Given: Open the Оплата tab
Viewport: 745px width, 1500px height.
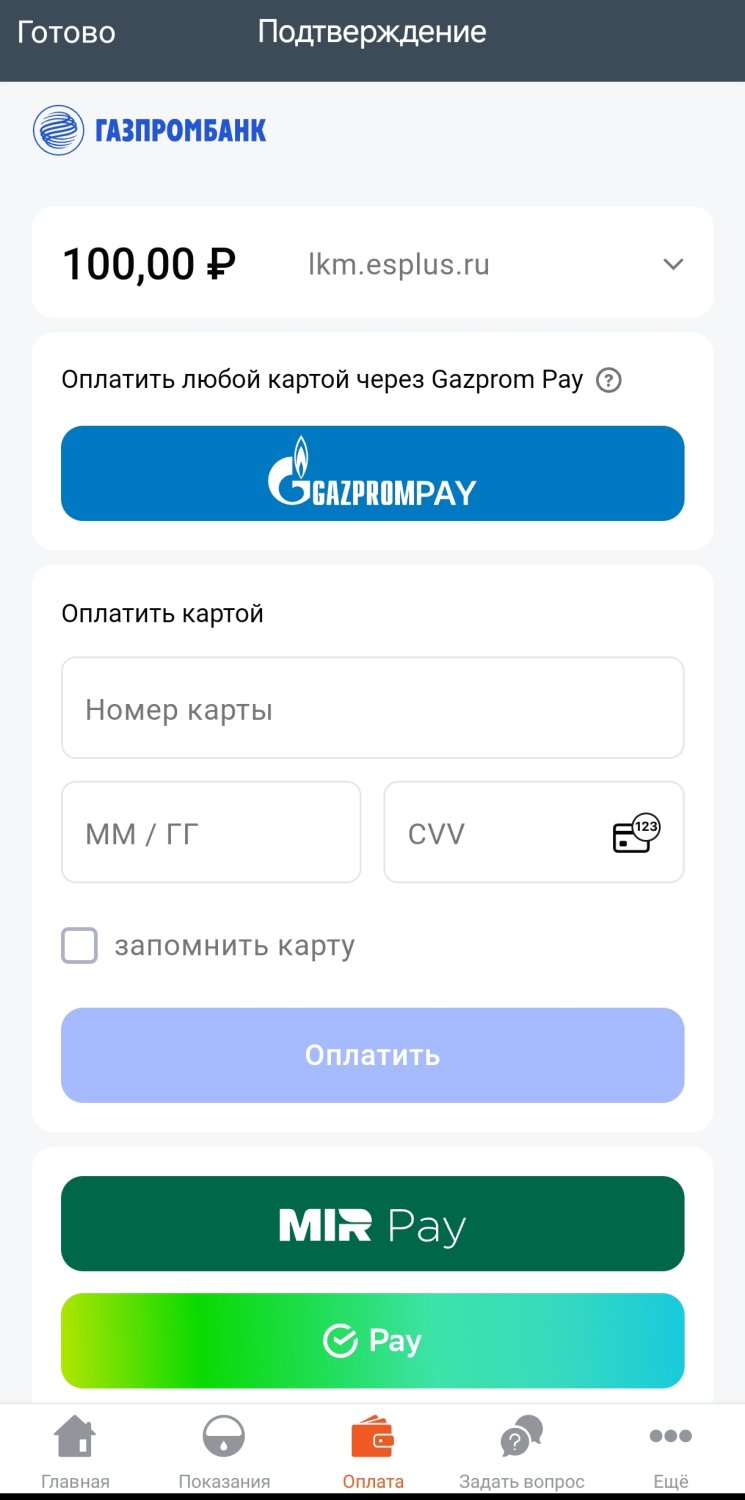Looking at the screenshot, I should [372, 1450].
